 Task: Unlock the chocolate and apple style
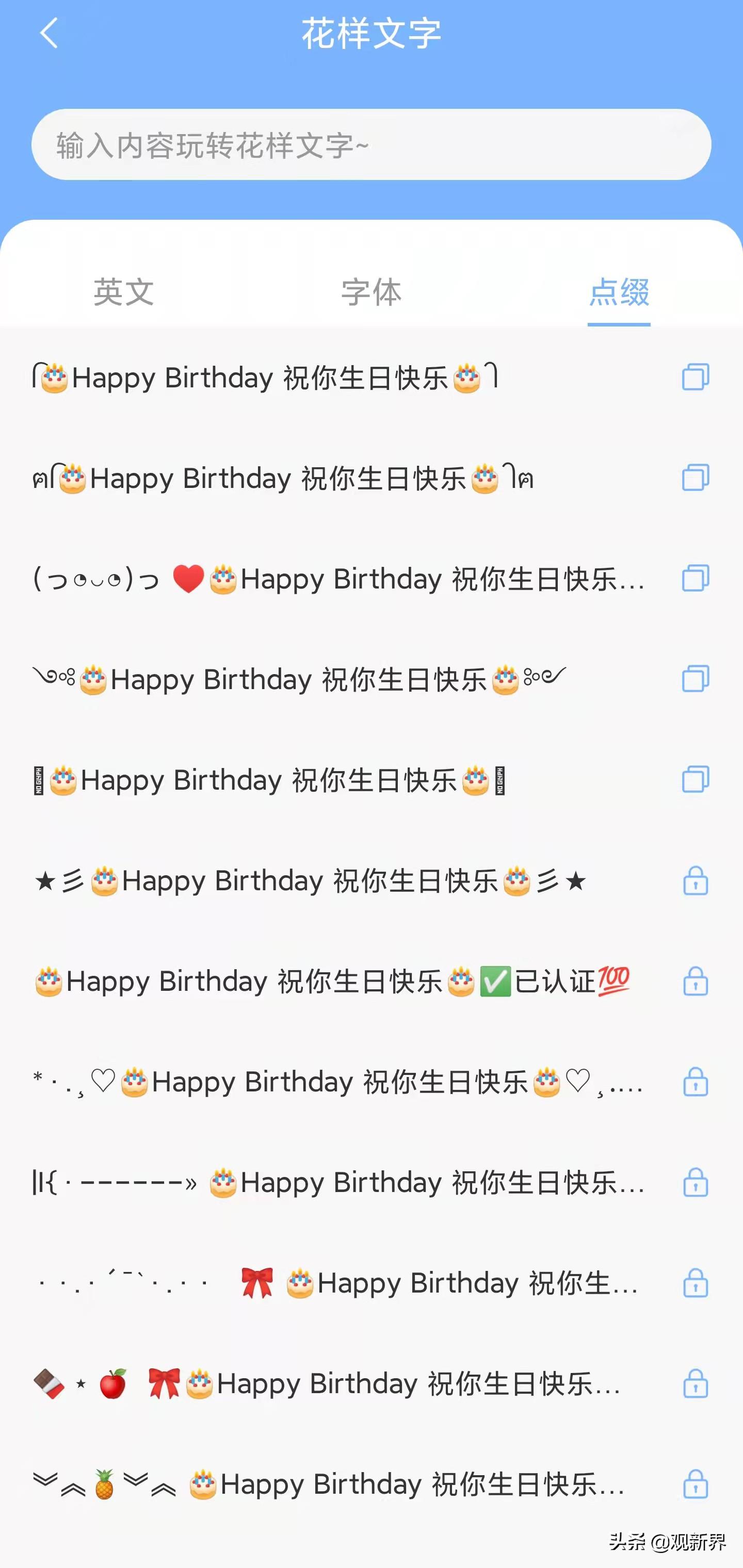coord(695,1383)
